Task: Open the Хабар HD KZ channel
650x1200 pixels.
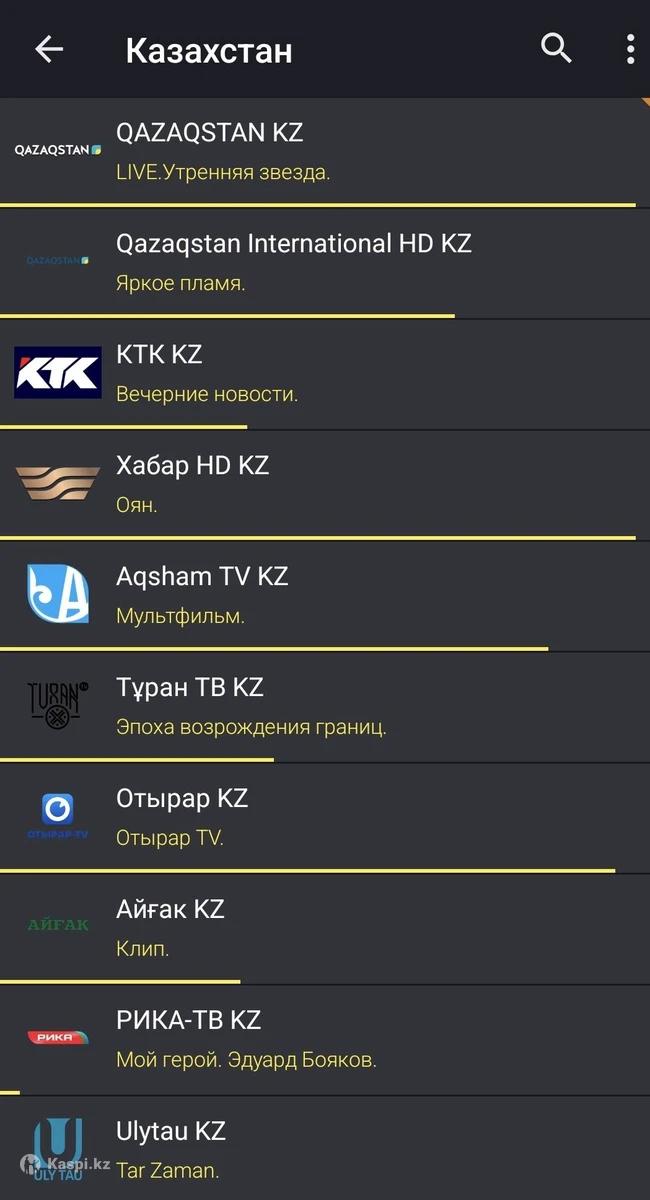Action: pos(325,484)
